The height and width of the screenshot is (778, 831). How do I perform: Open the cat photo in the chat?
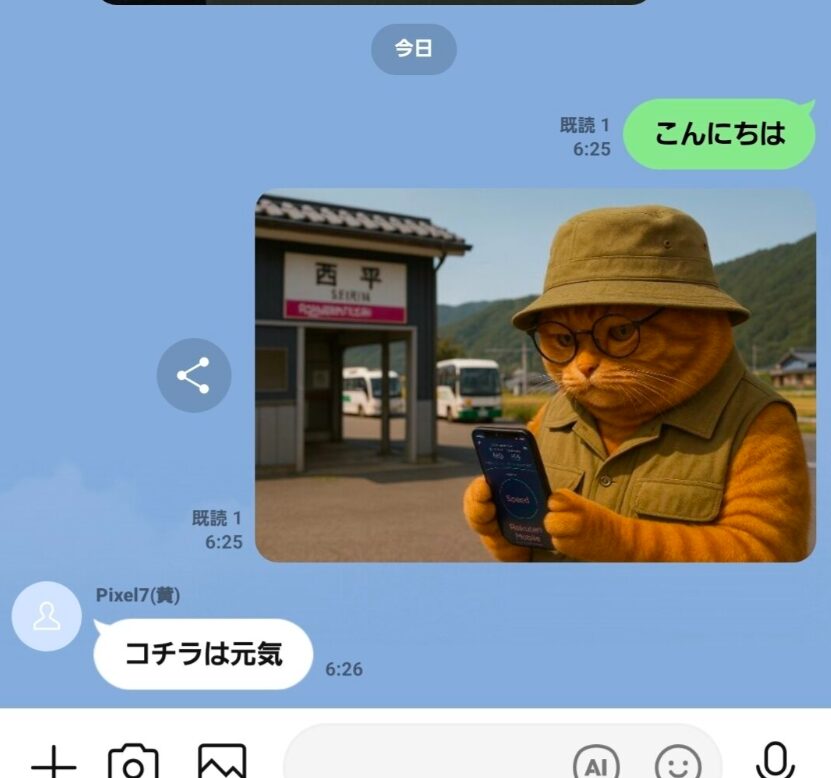(x=535, y=375)
